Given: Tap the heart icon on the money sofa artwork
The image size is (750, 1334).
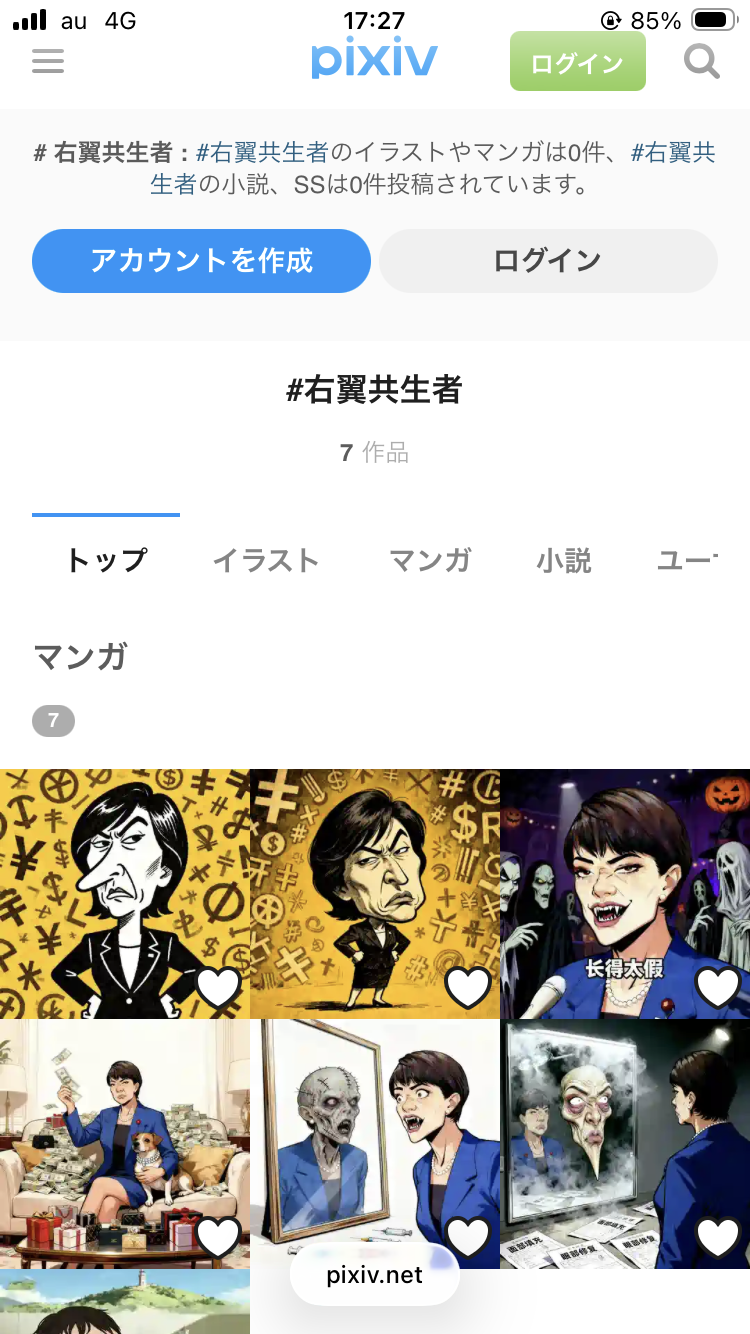Looking at the screenshot, I should point(218,1235).
